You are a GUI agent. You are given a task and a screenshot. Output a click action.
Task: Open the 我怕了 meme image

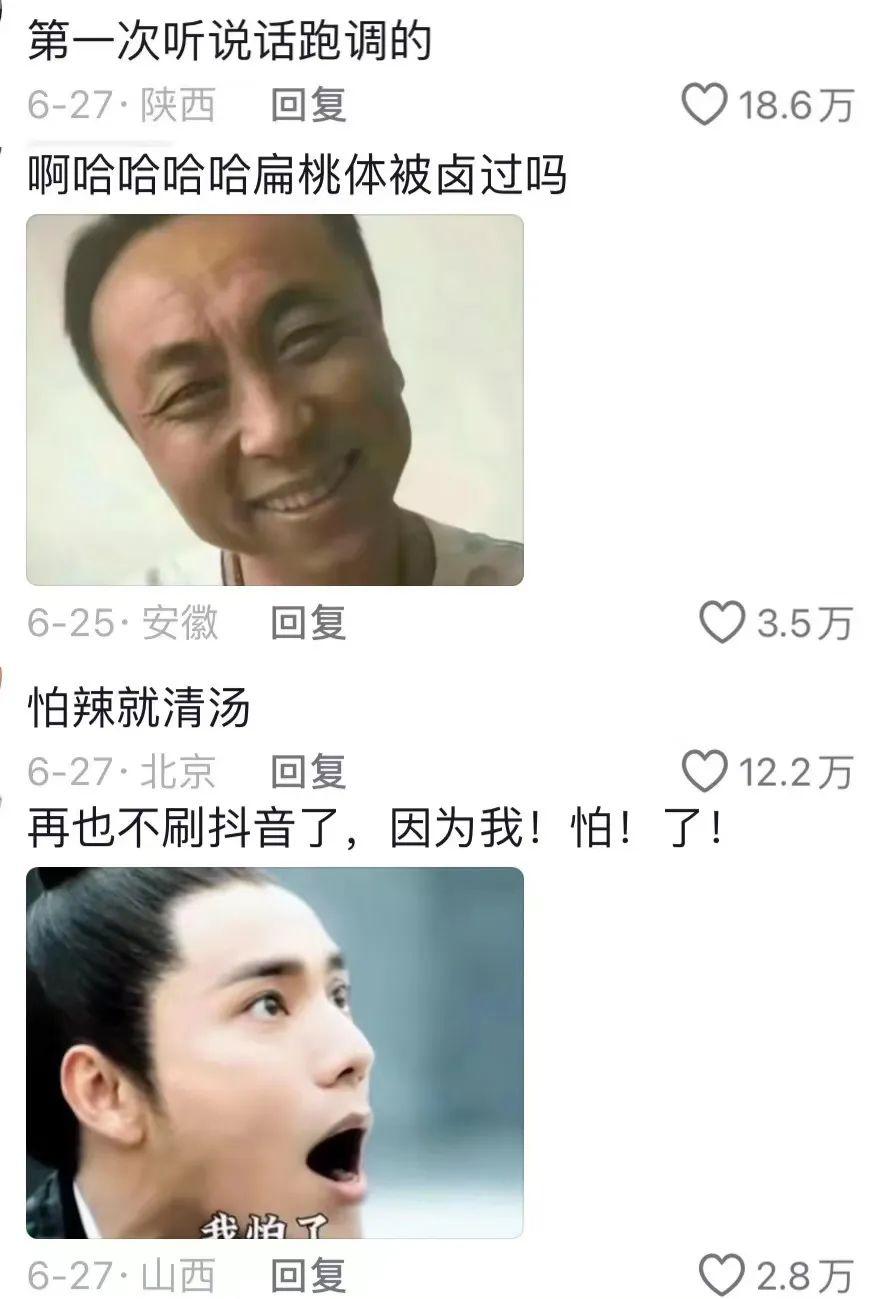point(274,1052)
